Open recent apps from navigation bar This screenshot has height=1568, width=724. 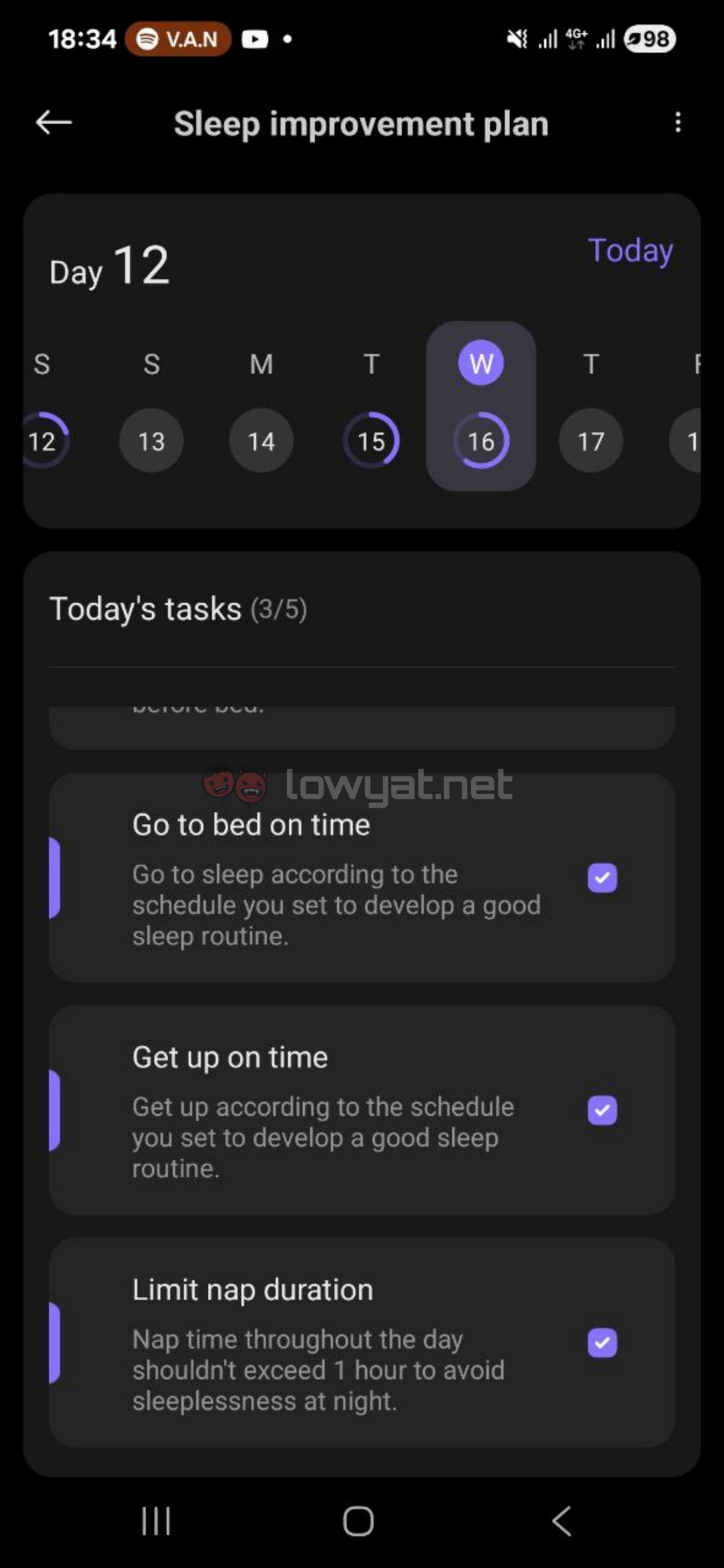point(156,1521)
